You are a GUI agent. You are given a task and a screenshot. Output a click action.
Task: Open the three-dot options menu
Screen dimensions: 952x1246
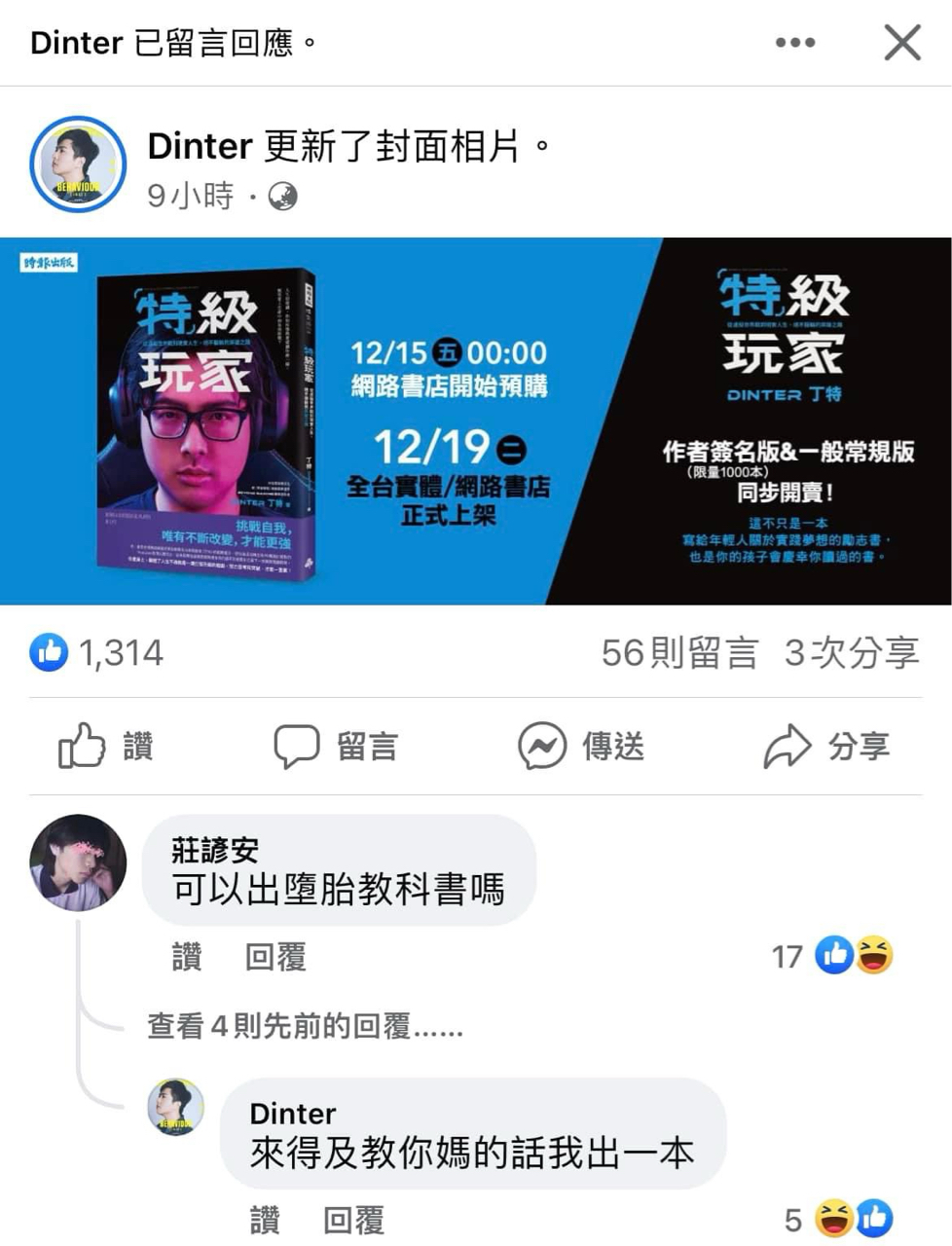(x=795, y=43)
